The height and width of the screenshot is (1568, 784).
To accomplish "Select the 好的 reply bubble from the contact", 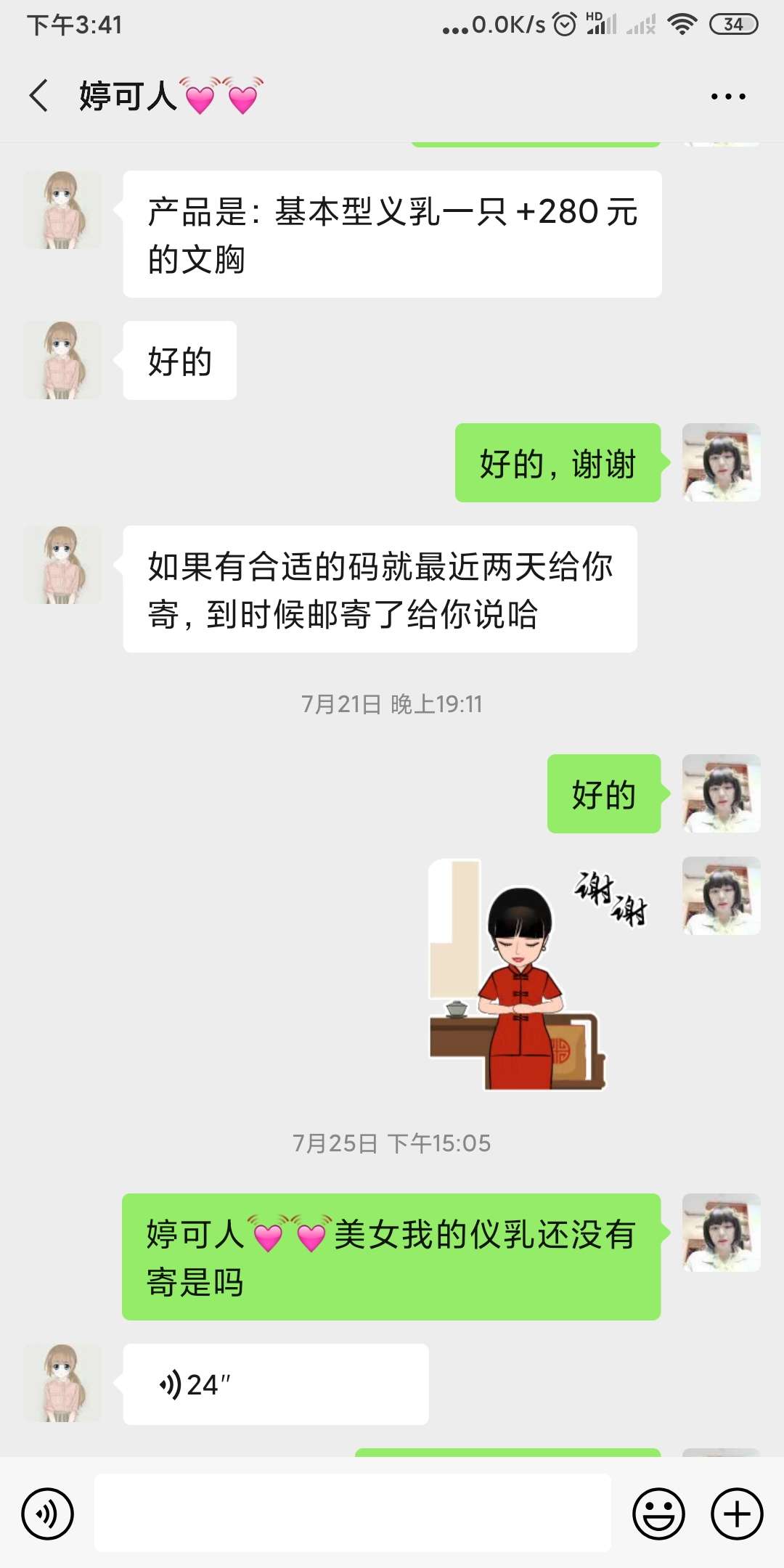I will tap(179, 360).
